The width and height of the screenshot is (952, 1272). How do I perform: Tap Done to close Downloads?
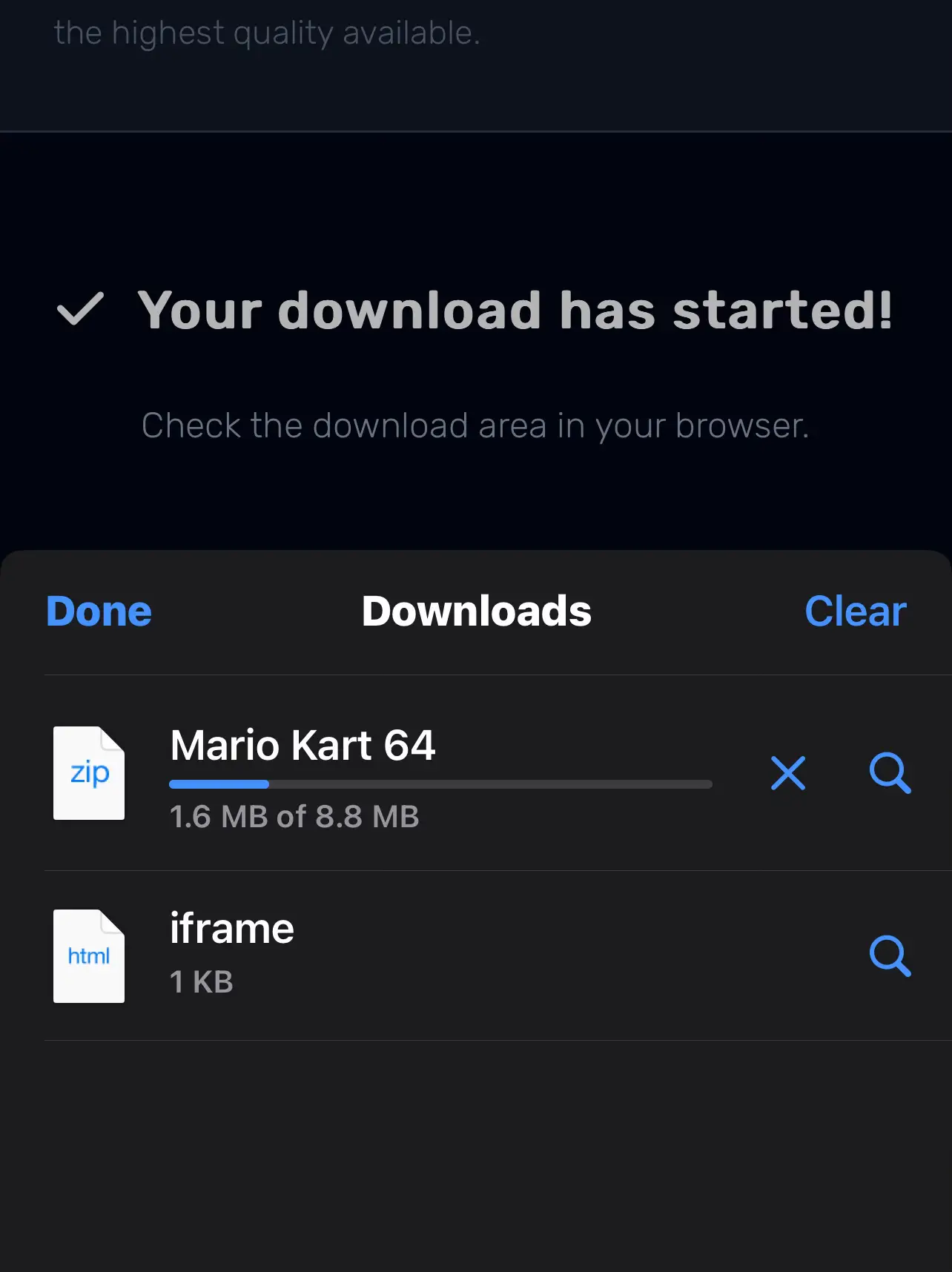click(x=99, y=612)
